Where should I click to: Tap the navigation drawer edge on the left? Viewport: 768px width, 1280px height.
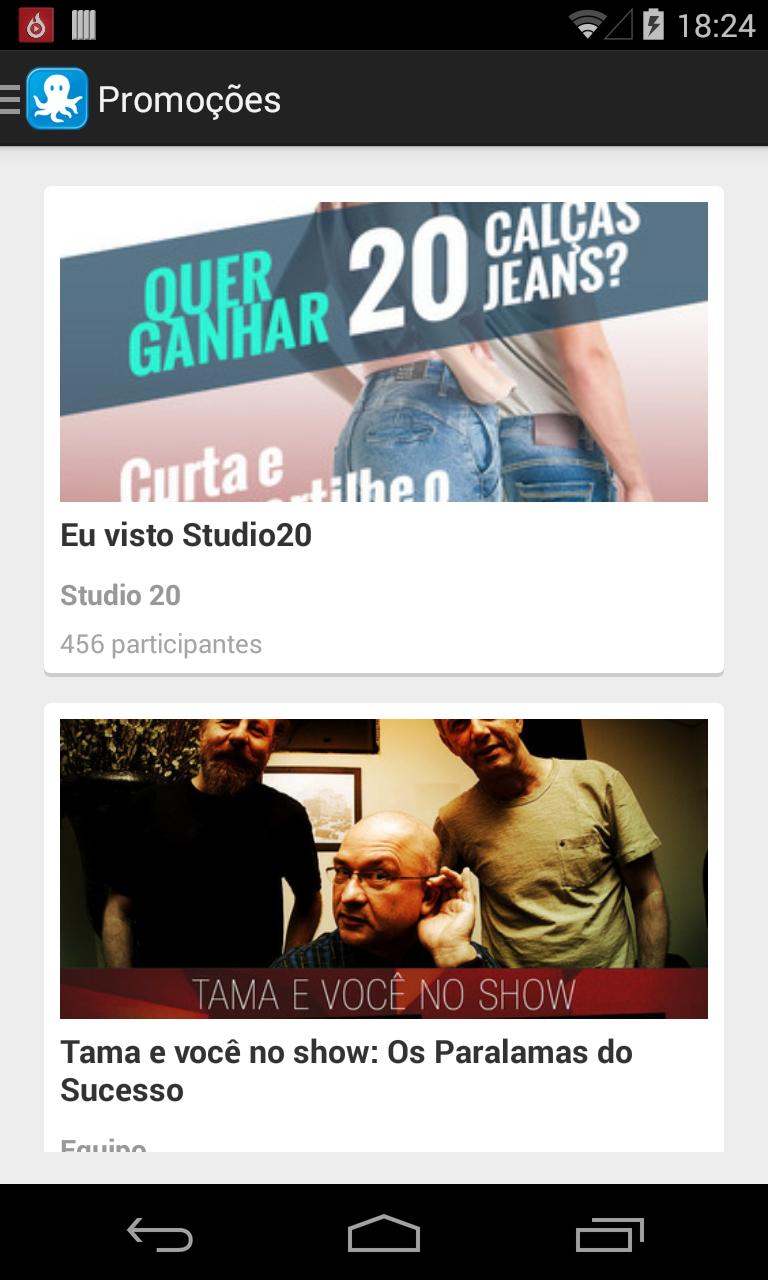click(x=8, y=98)
